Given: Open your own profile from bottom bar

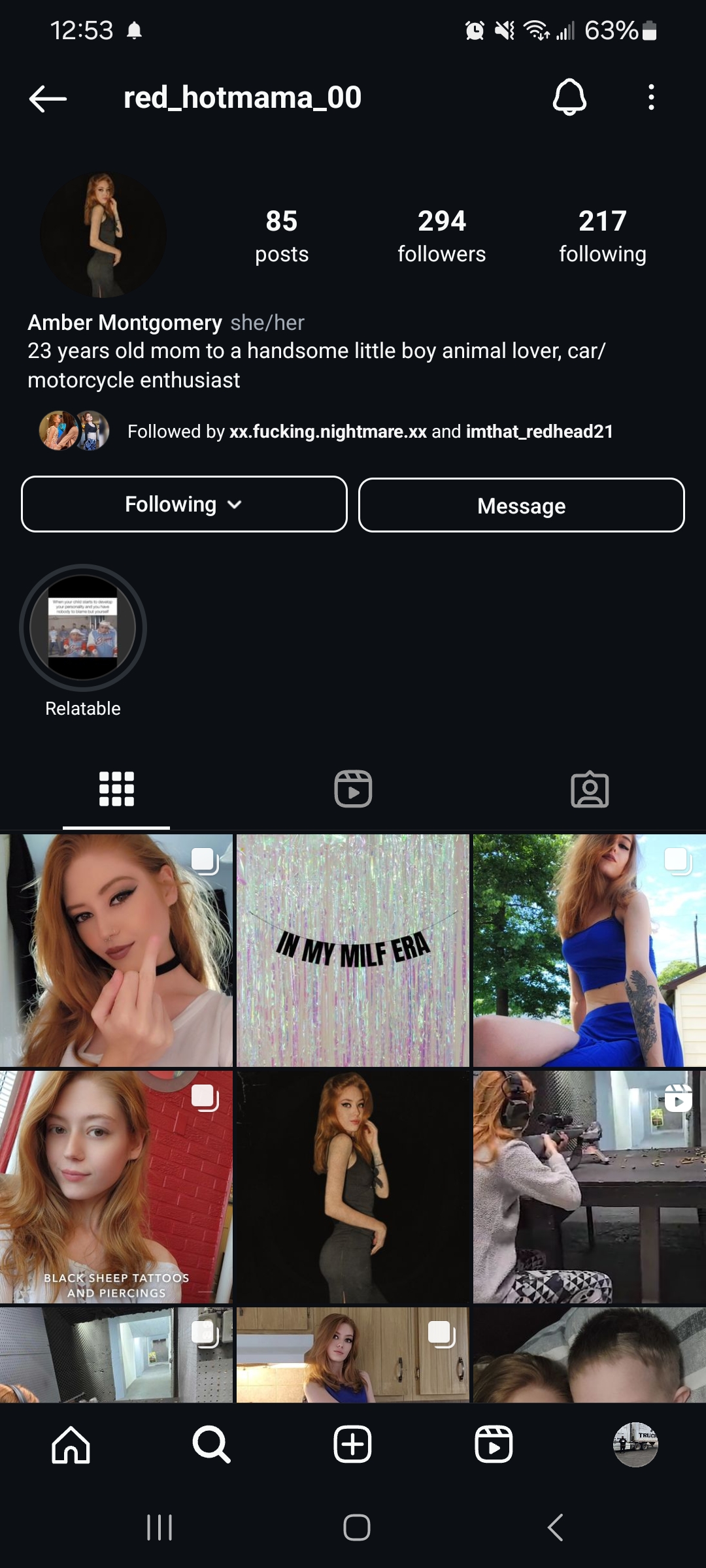Looking at the screenshot, I should (x=635, y=1445).
